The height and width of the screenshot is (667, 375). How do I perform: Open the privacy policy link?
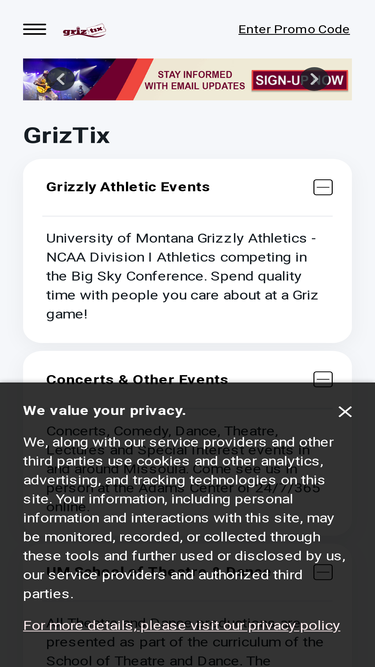point(182,625)
